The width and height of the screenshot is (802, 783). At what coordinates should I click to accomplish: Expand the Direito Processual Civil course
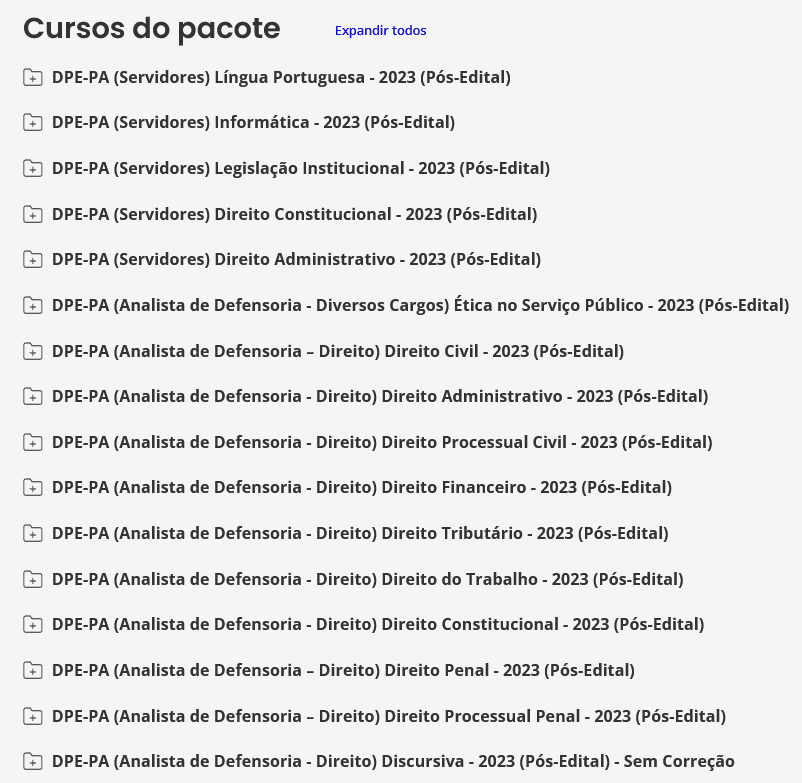coord(382,442)
